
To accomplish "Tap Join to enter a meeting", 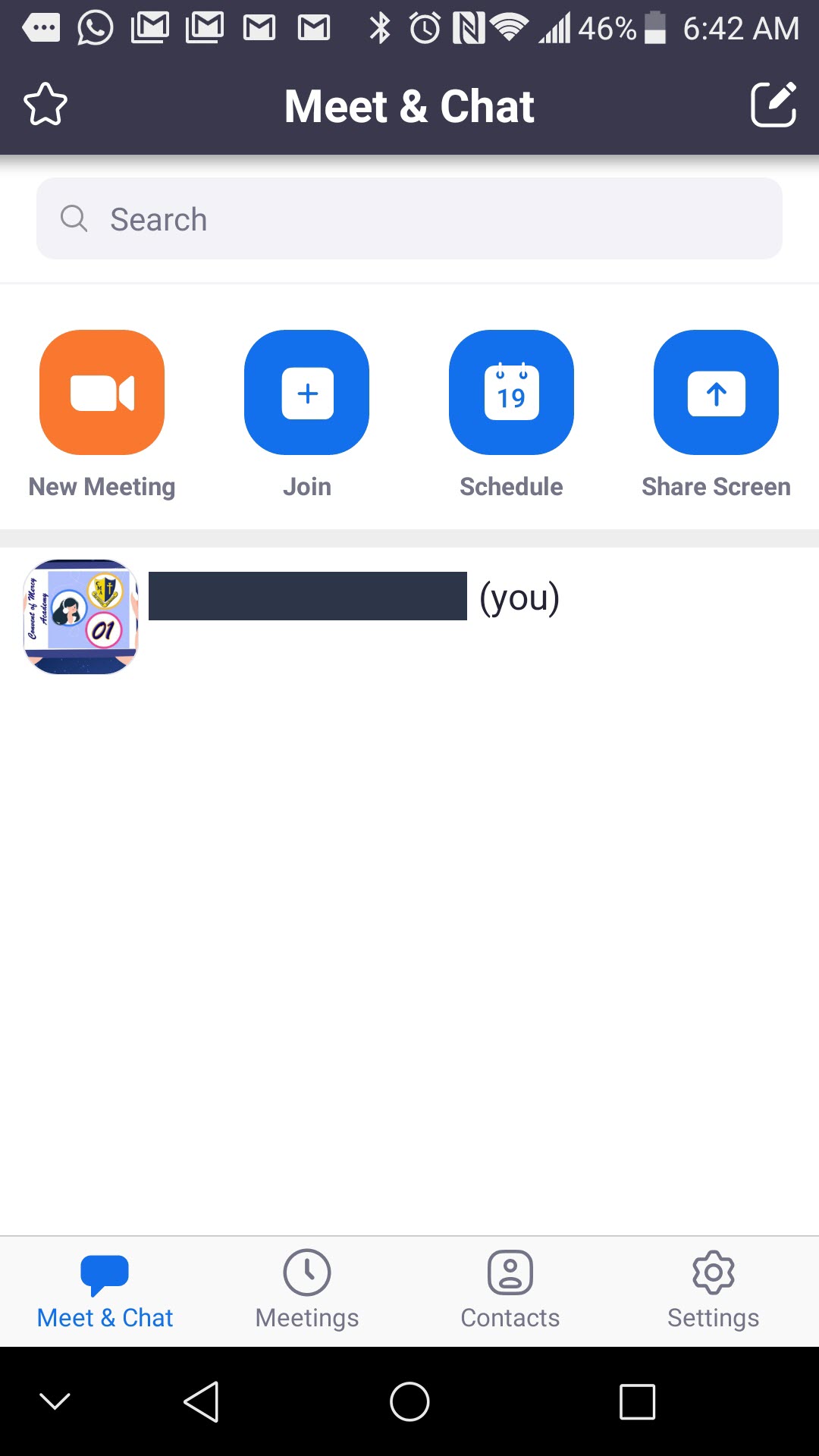I will tap(307, 393).
